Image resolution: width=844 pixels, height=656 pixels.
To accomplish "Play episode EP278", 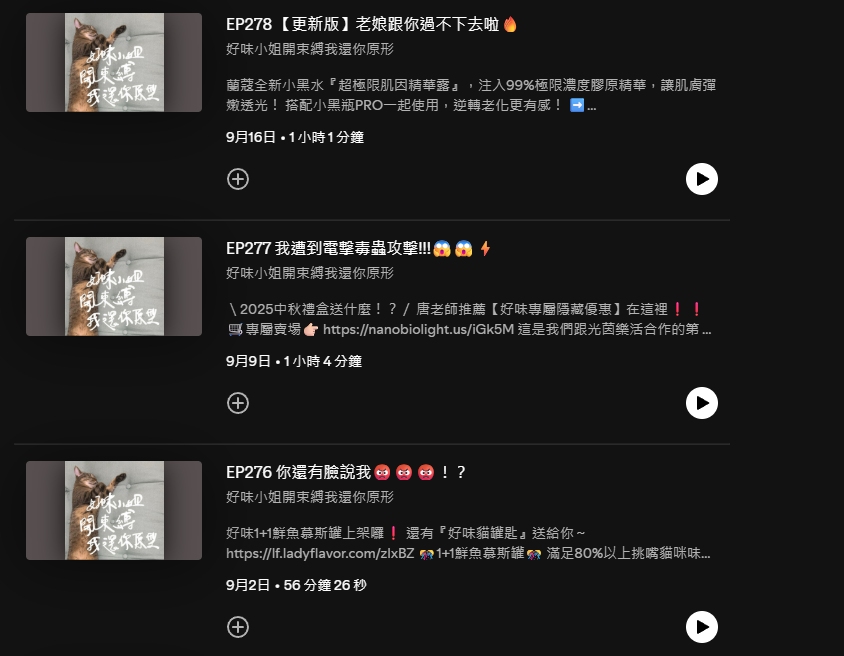I will click(x=701, y=179).
